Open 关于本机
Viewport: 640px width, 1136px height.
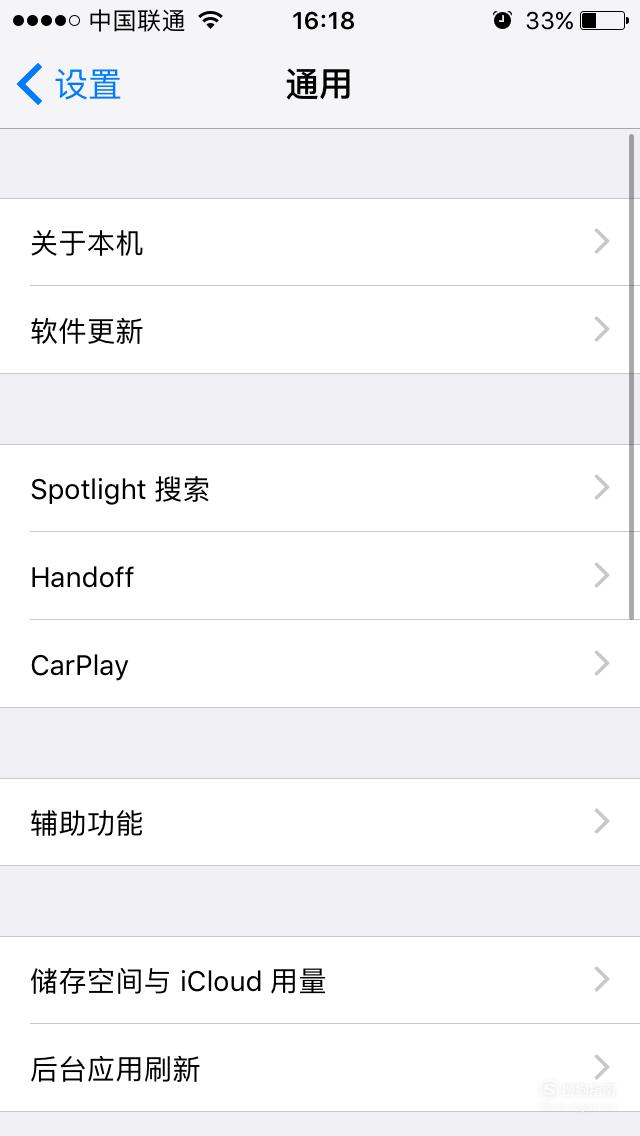320,242
